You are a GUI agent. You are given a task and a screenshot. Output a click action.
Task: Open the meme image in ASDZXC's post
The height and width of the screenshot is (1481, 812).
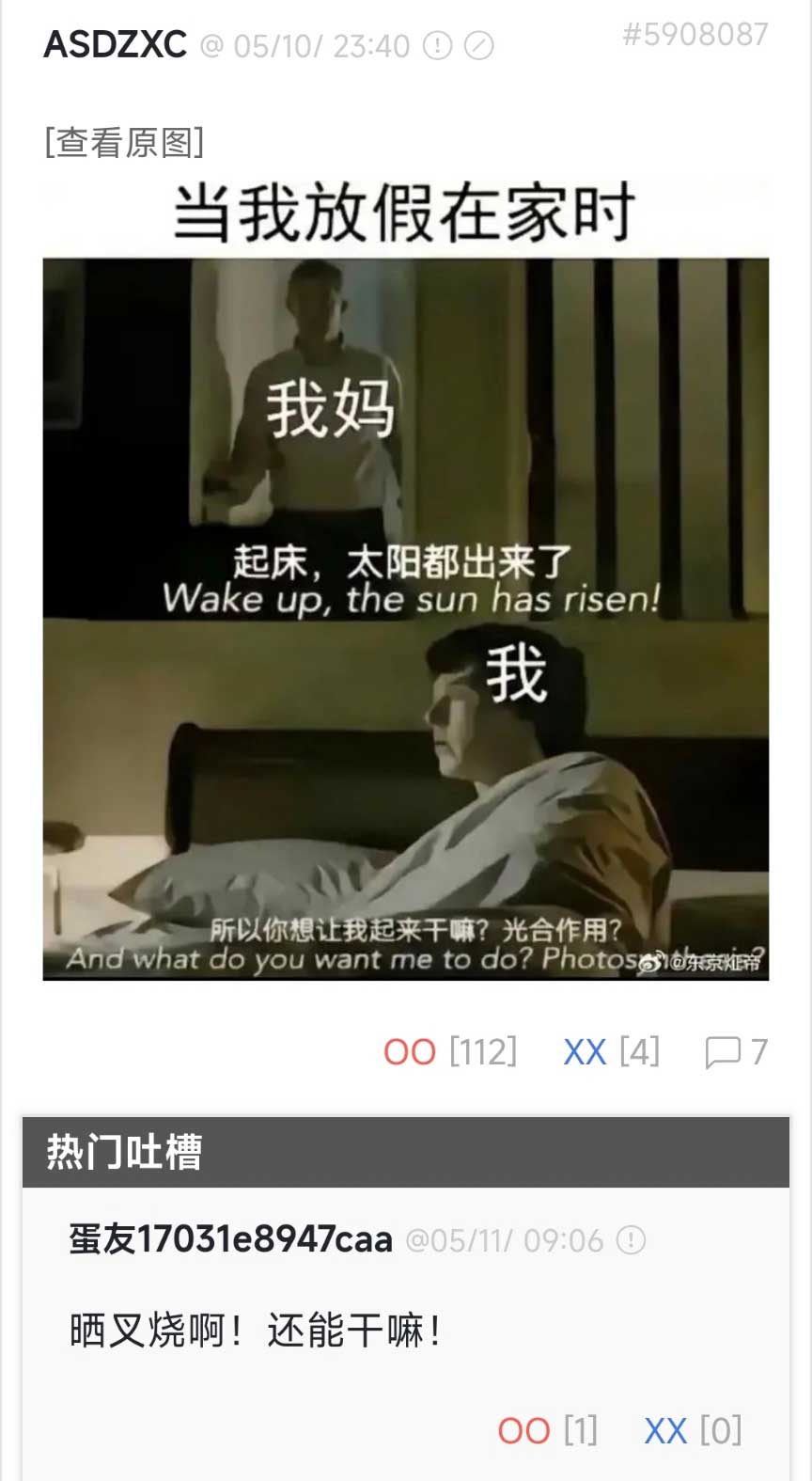coord(405,580)
